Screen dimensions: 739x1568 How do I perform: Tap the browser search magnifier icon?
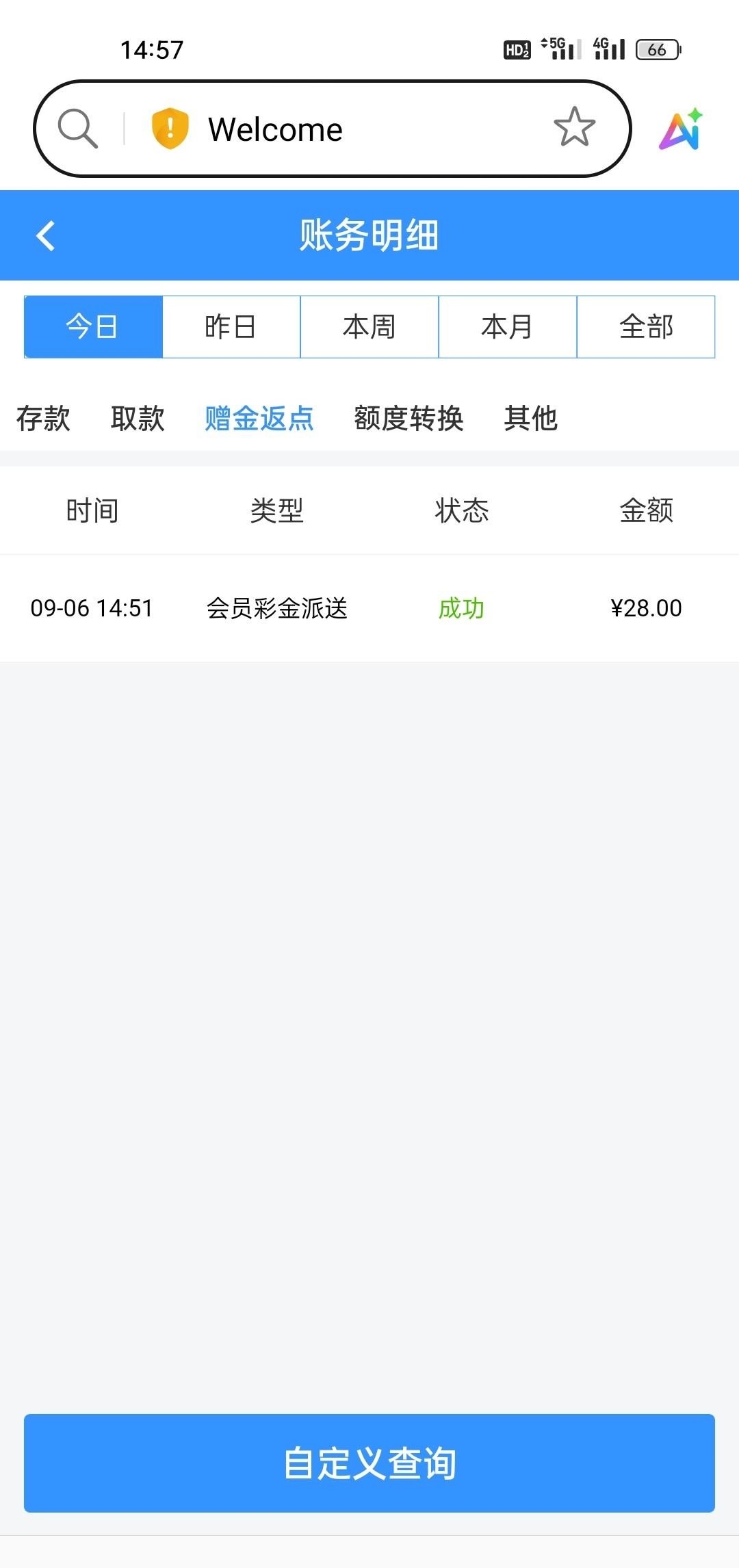click(x=77, y=128)
